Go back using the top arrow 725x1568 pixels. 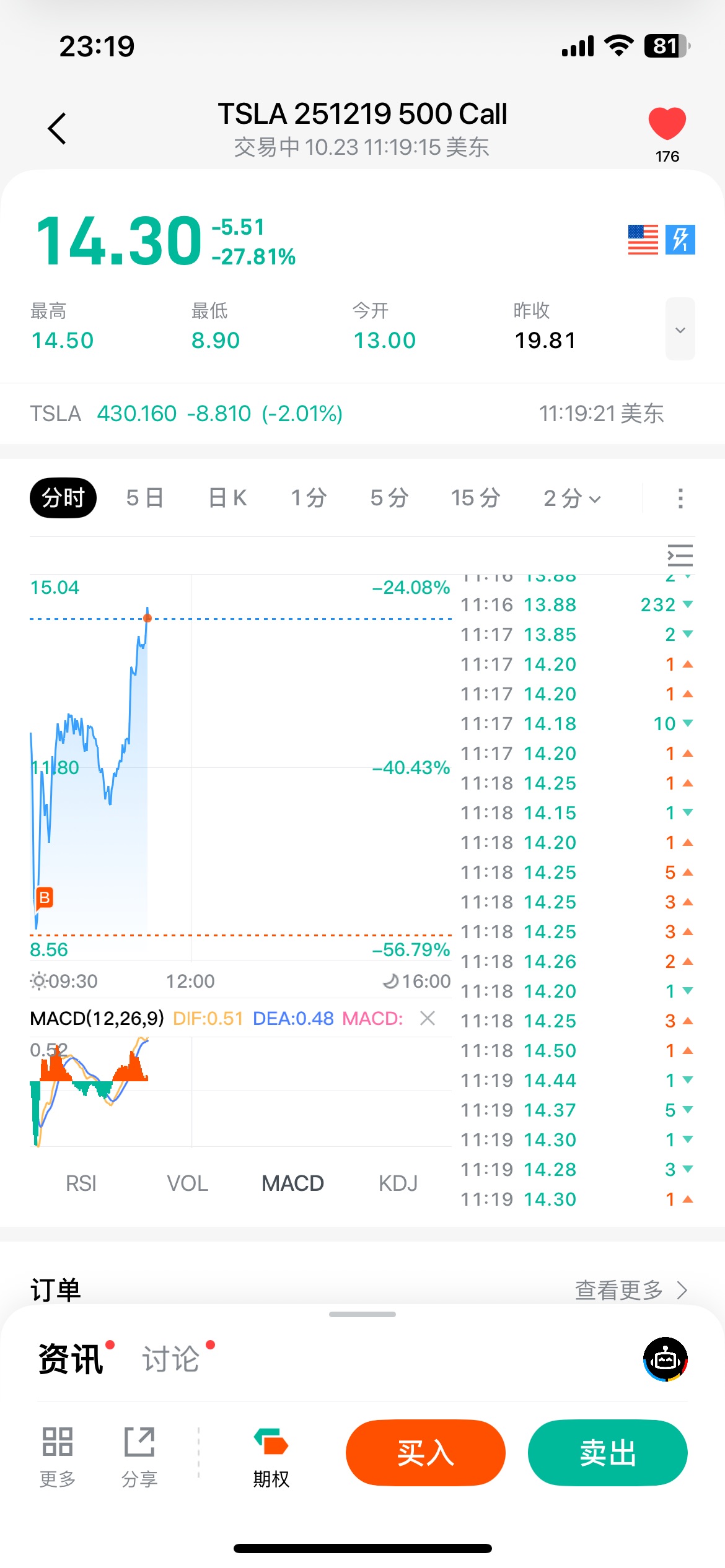[x=57, y=129]
